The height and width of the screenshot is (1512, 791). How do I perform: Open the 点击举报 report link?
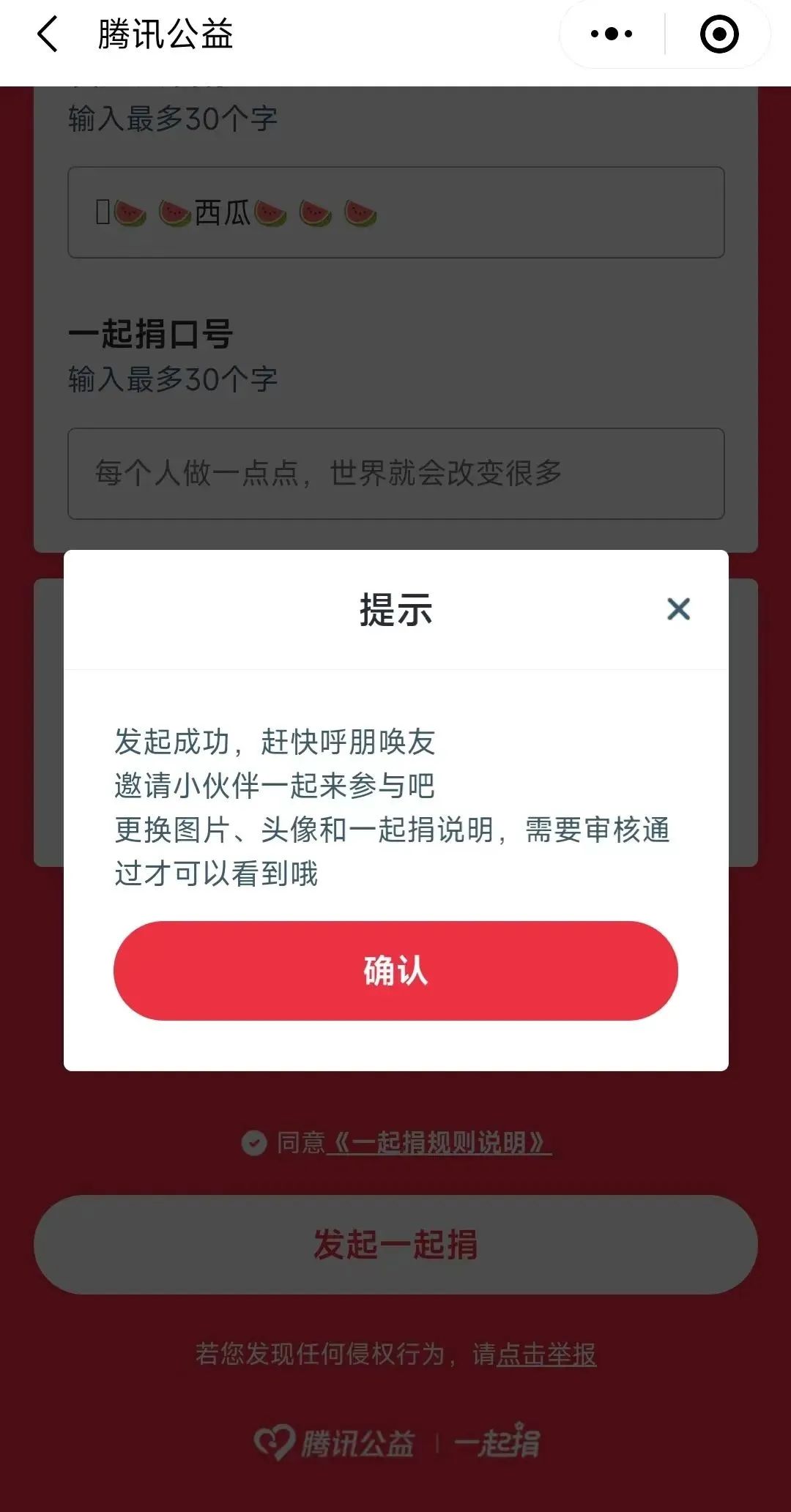(546, 1355)
